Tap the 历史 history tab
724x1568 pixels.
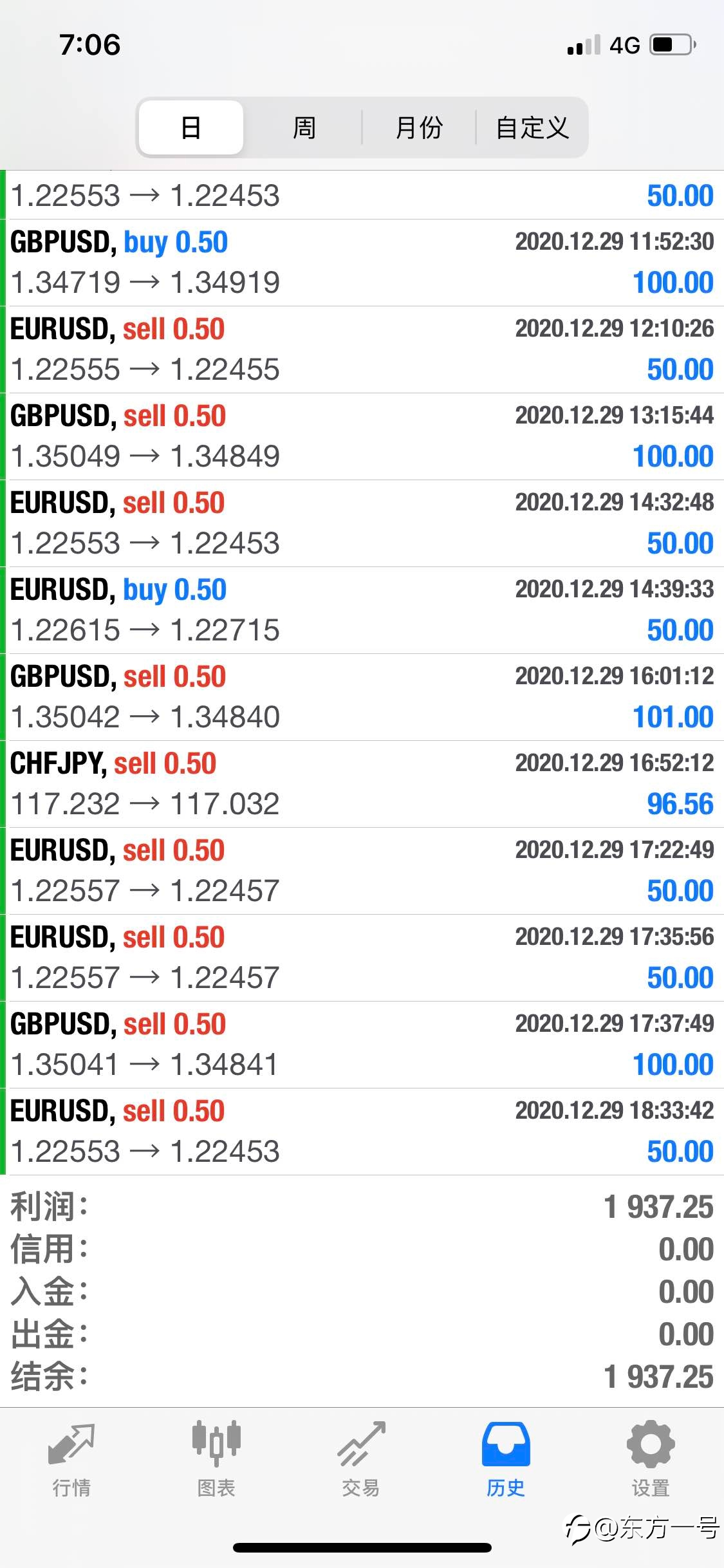pyautogui.click(x=506, y=1460)
